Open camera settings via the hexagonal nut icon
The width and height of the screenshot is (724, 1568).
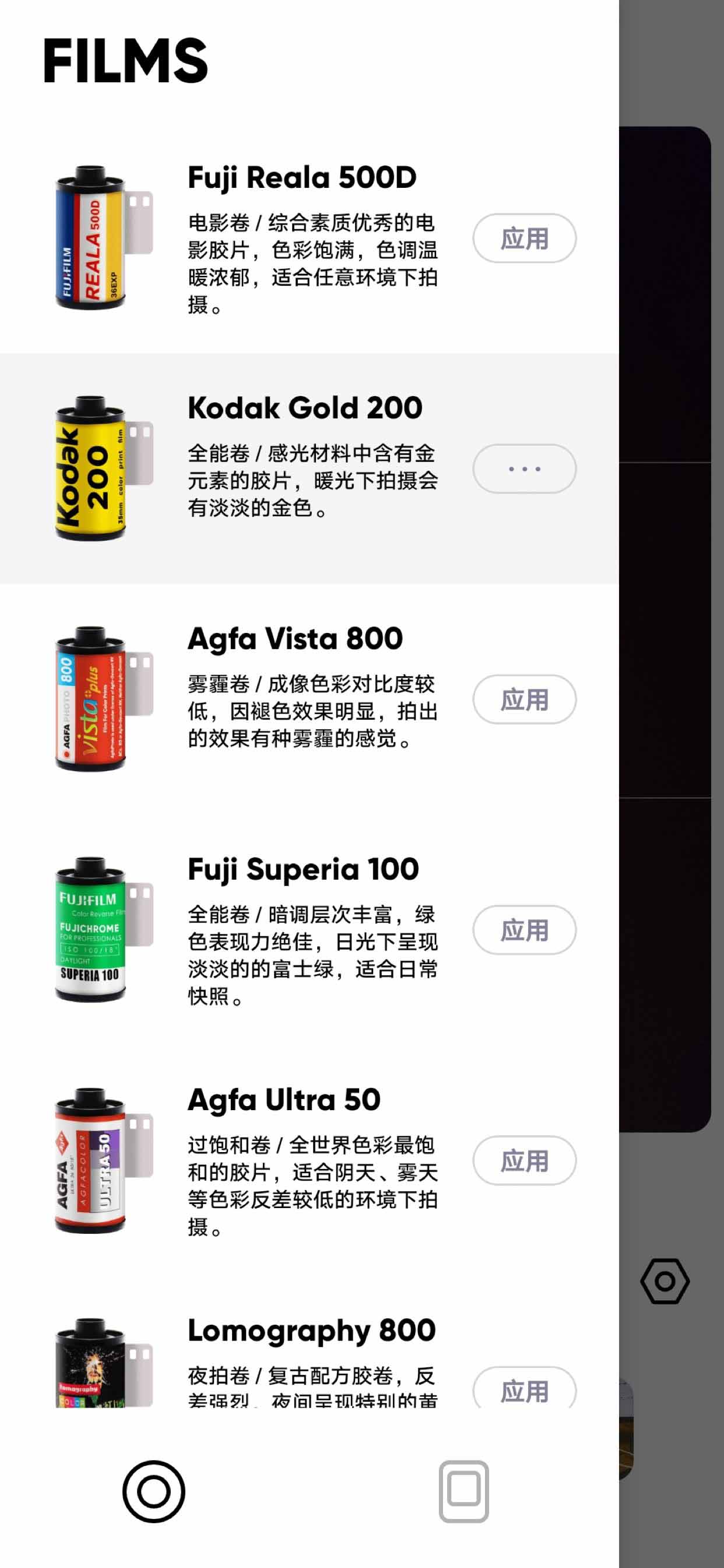[665, 1282]
